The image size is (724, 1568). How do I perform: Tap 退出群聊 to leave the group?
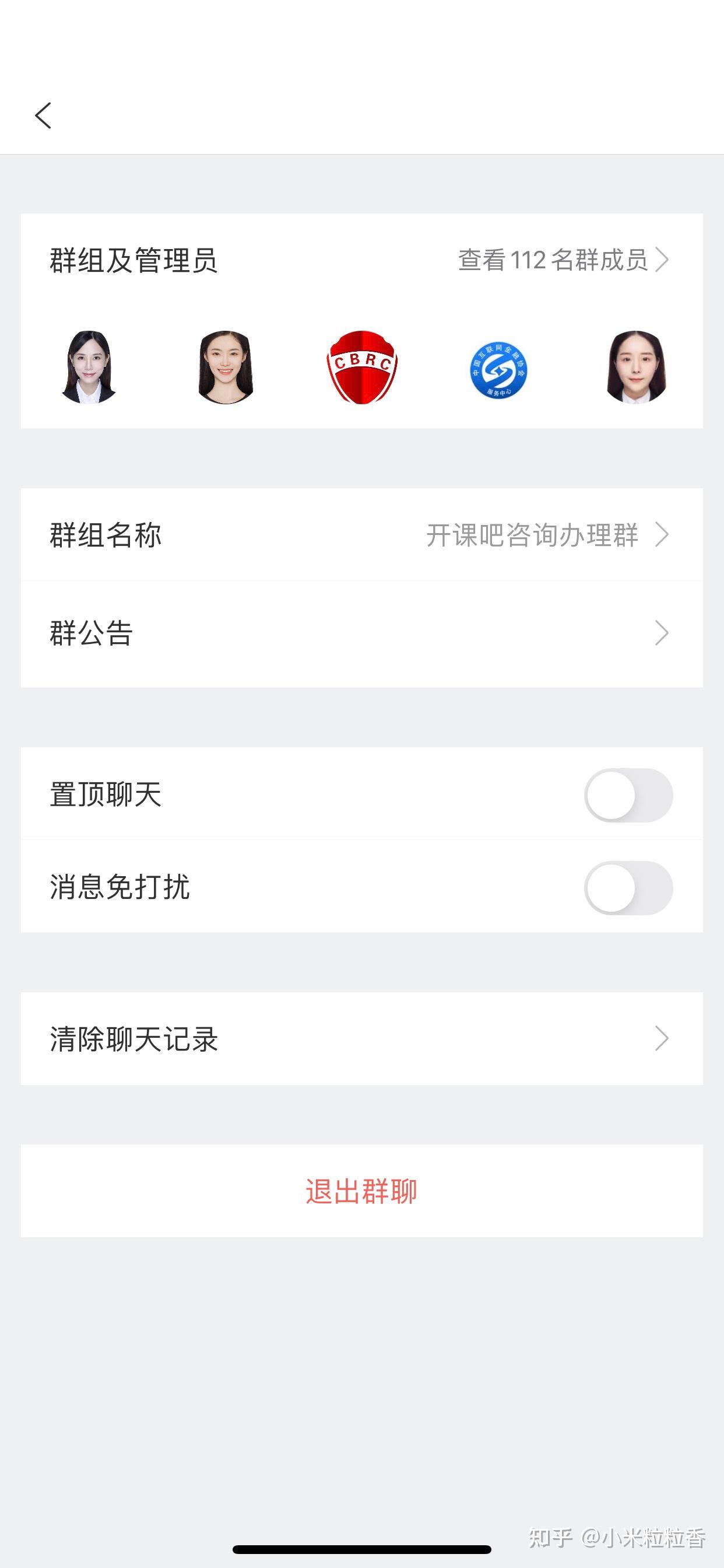tap(361, 1191)
